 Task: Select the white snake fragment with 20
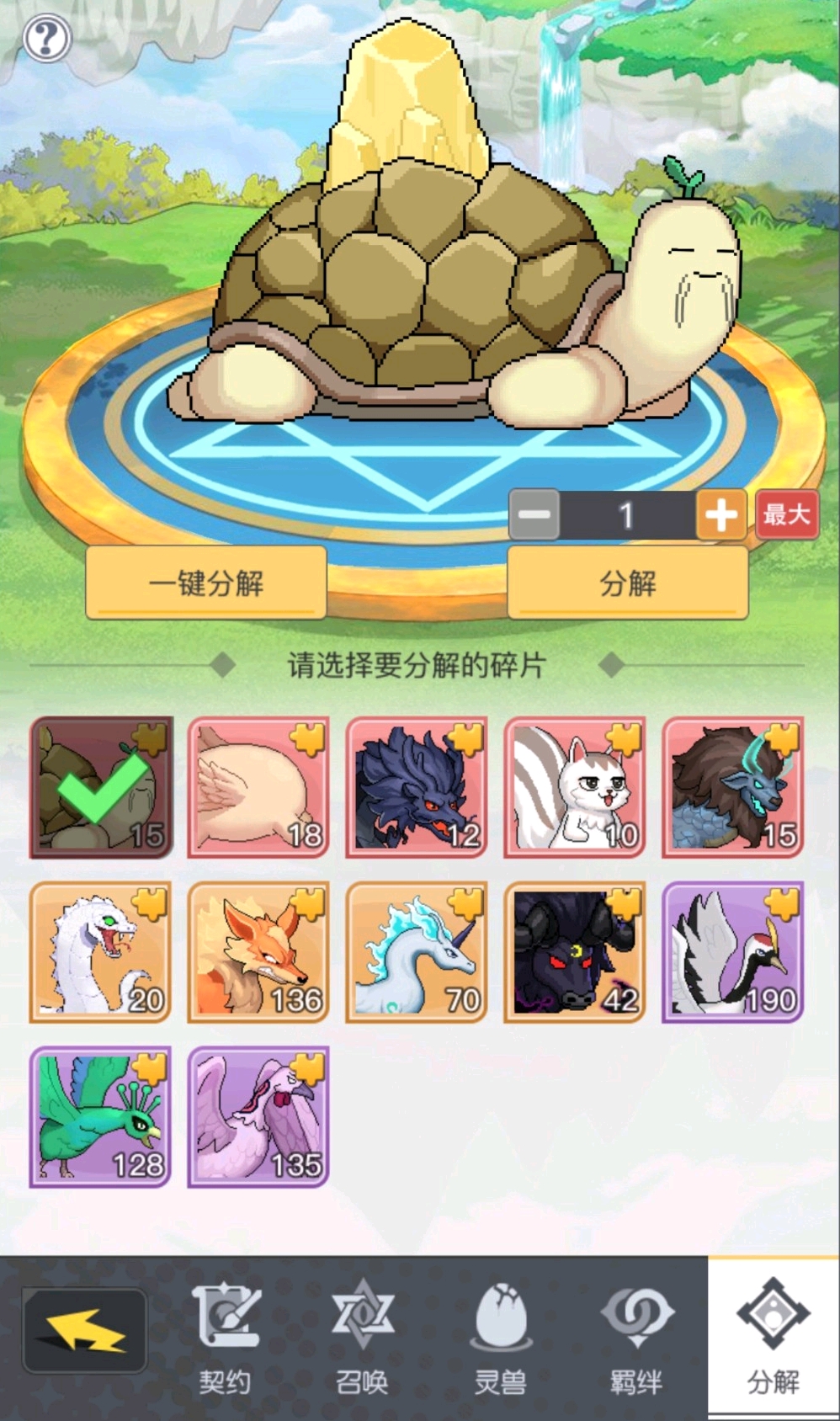[101, 952]
